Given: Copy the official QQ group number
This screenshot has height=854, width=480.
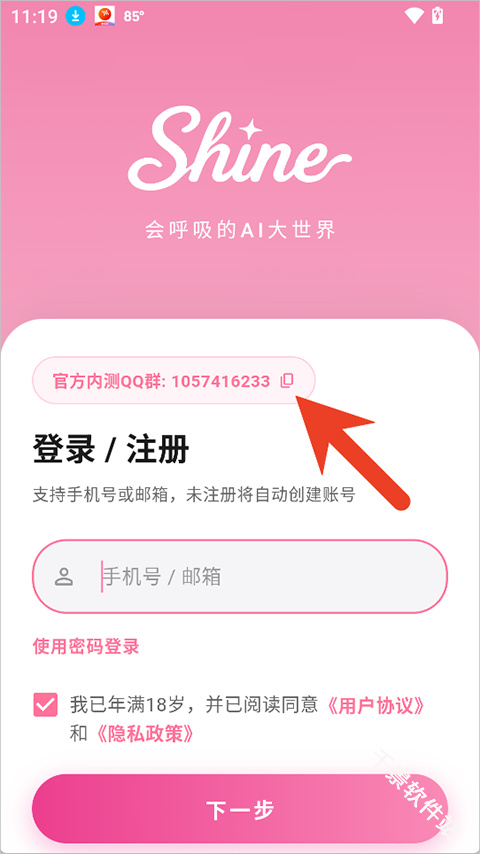Looking at the screenshot, I should pyautogui.click(x=287, y=381).
